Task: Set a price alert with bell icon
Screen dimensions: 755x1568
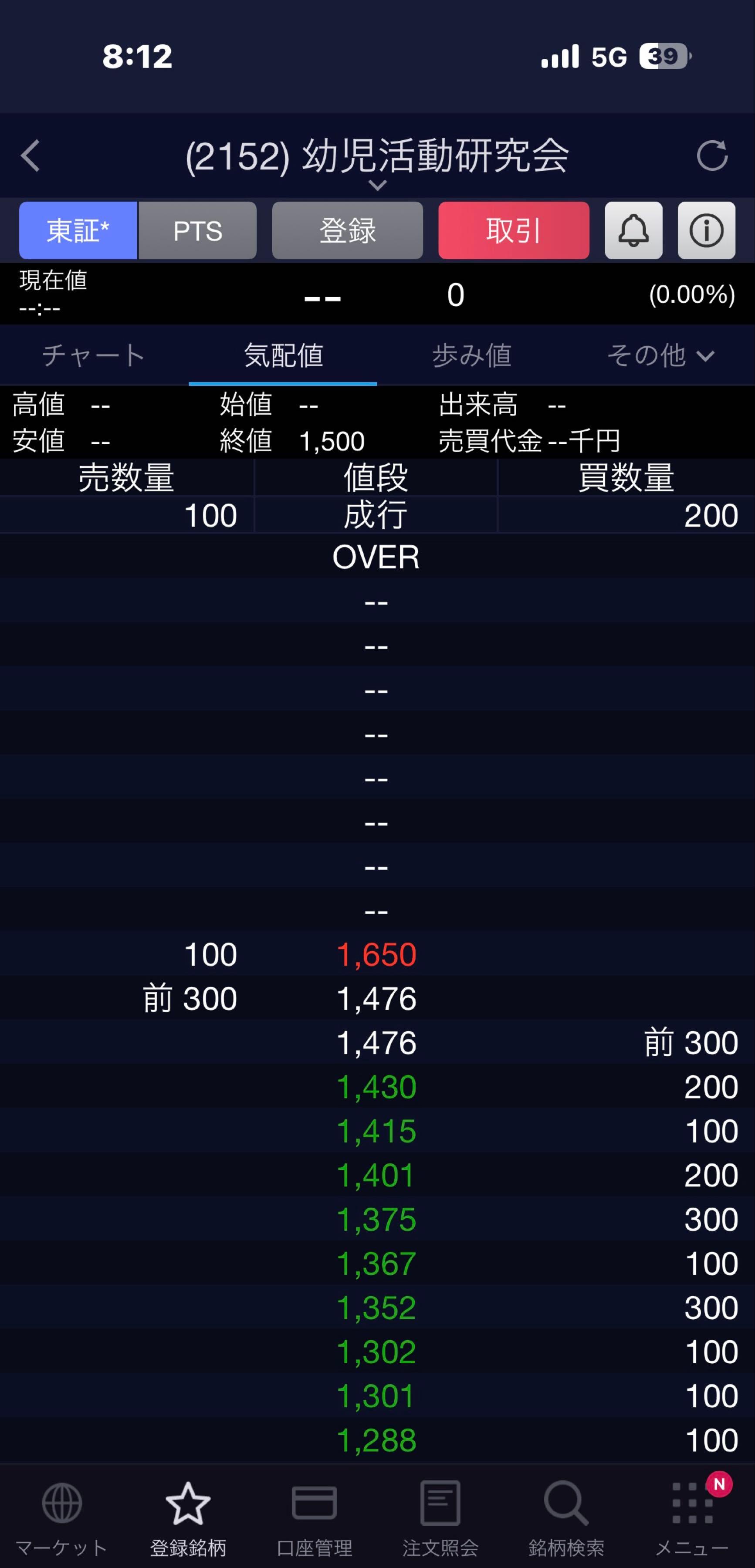Action: click(633, 231)
